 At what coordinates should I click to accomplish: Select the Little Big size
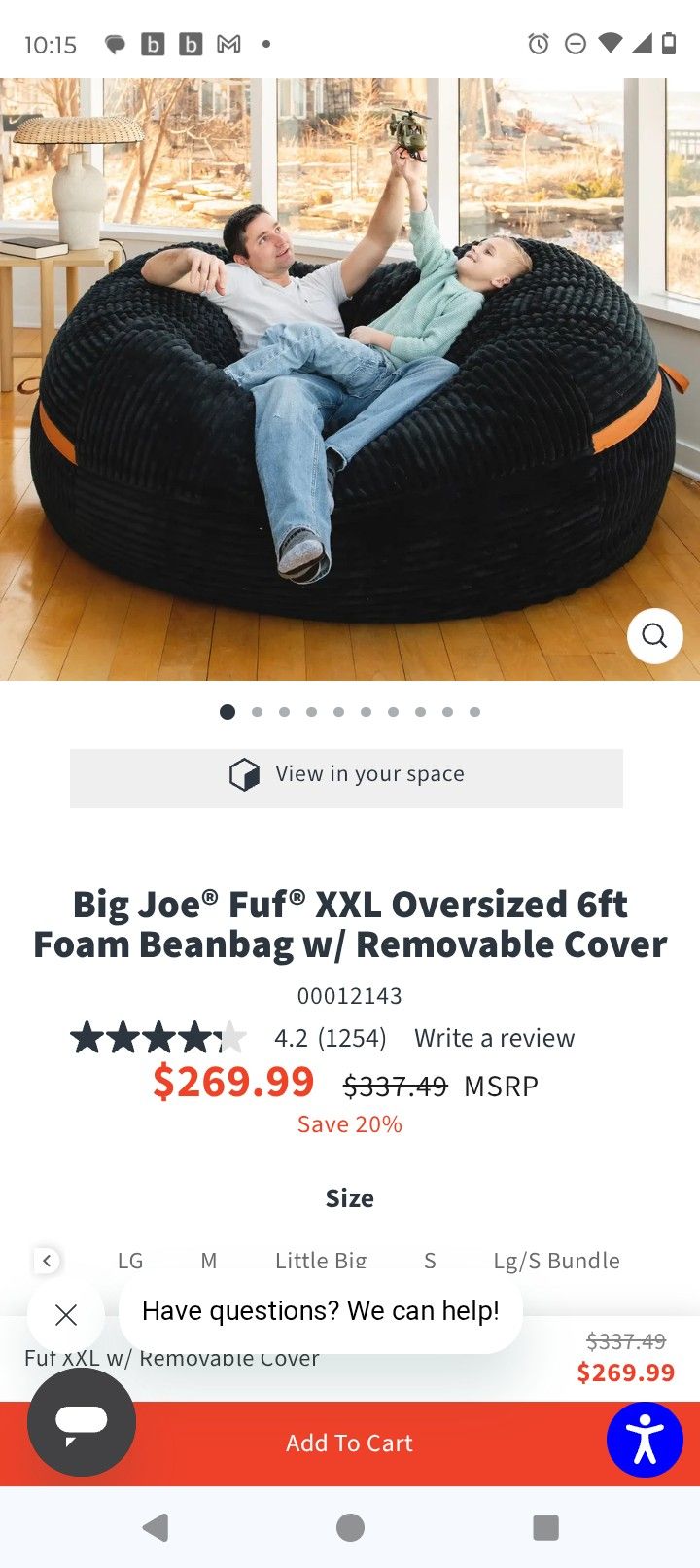[x=321, y=1261]
